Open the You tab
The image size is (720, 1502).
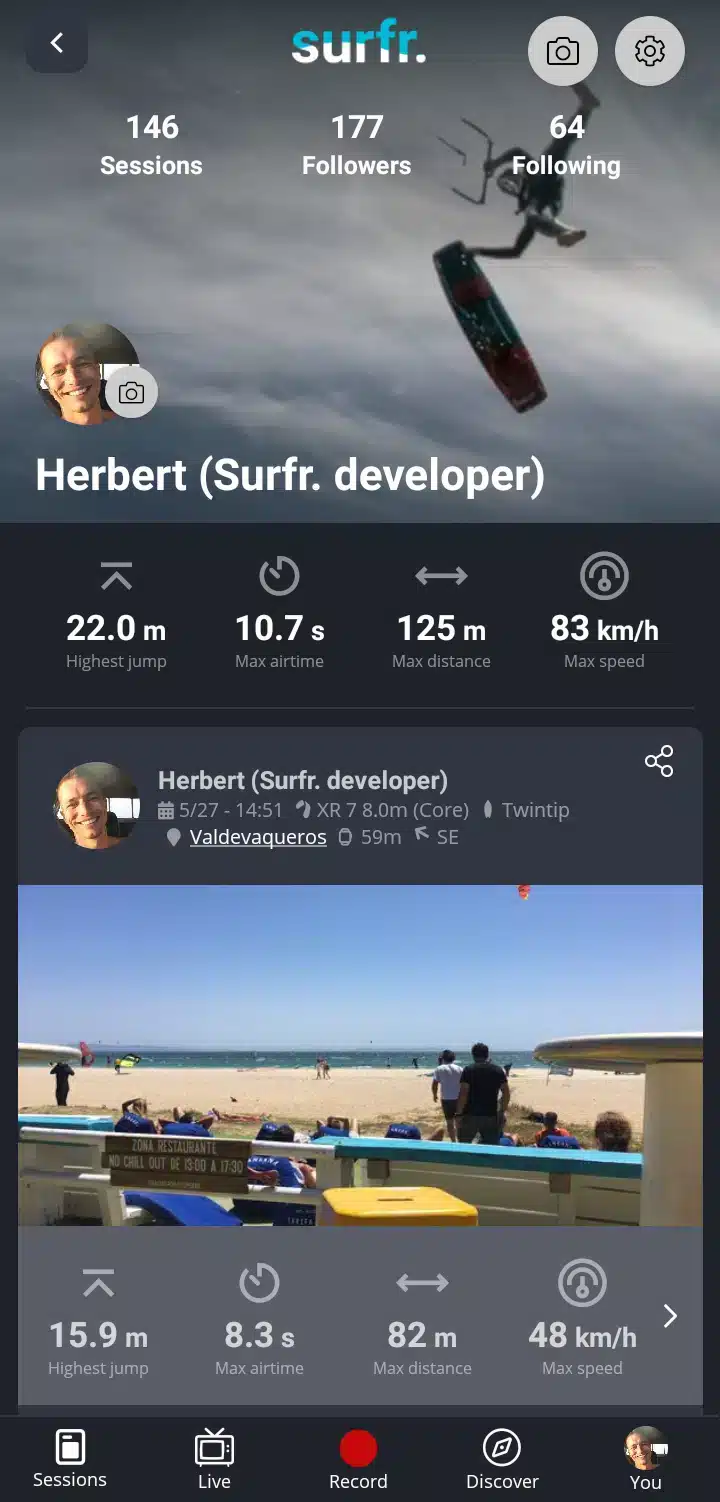click(x=646, y=1459)
